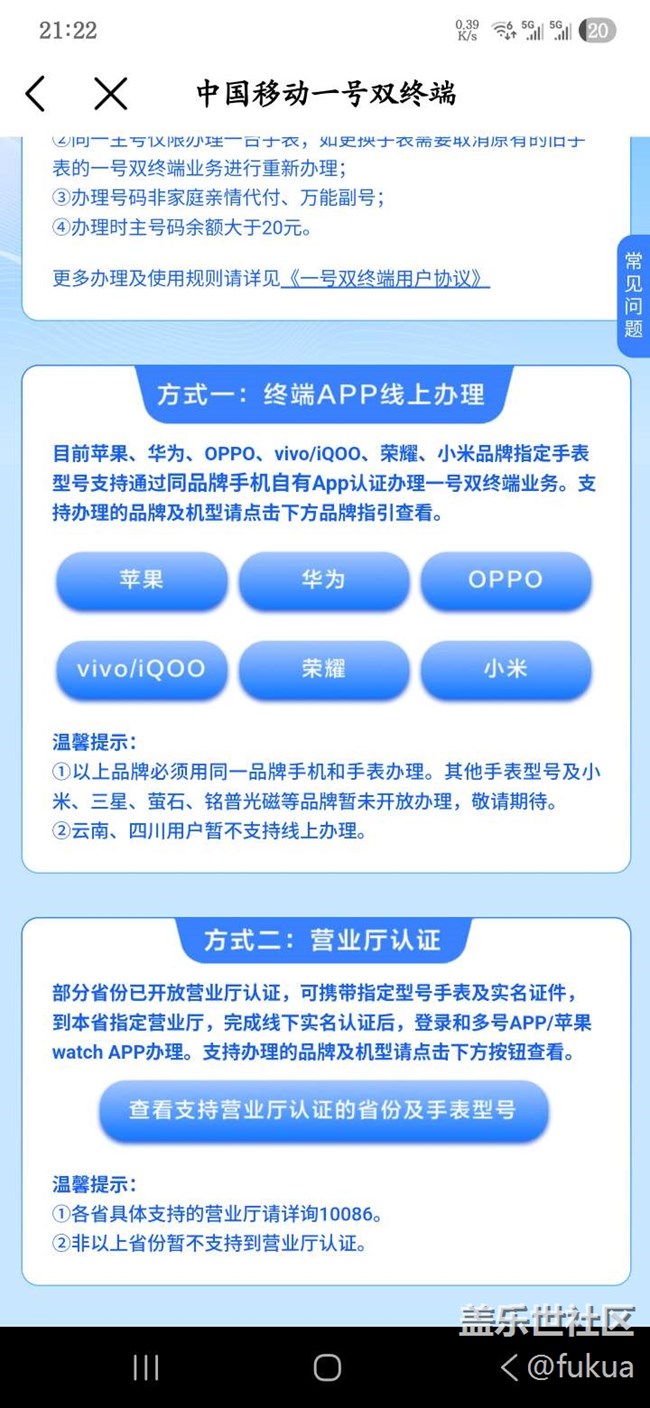This screenshot has height=1408, width=650.
Task: Select the 苹果 brand guide
Action: point(141,581)
